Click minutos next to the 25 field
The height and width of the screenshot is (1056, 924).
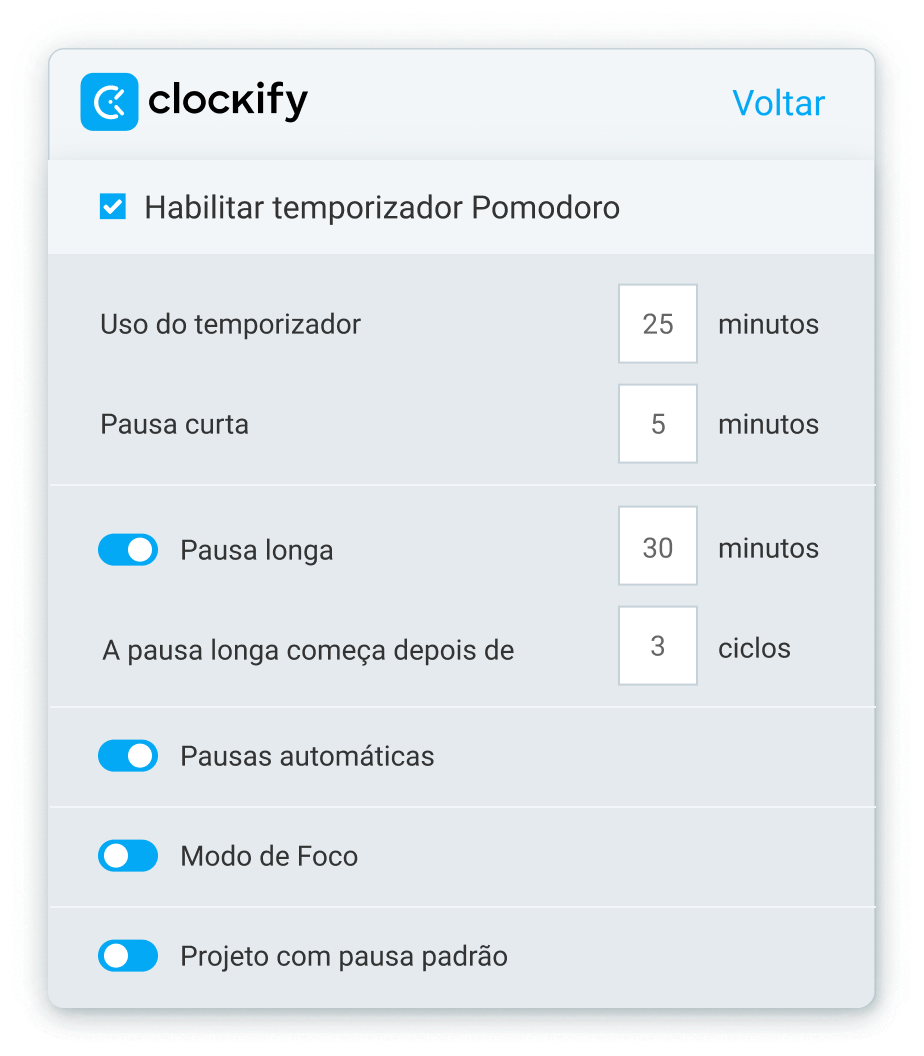pyautogui.click(x=768, y=324)
